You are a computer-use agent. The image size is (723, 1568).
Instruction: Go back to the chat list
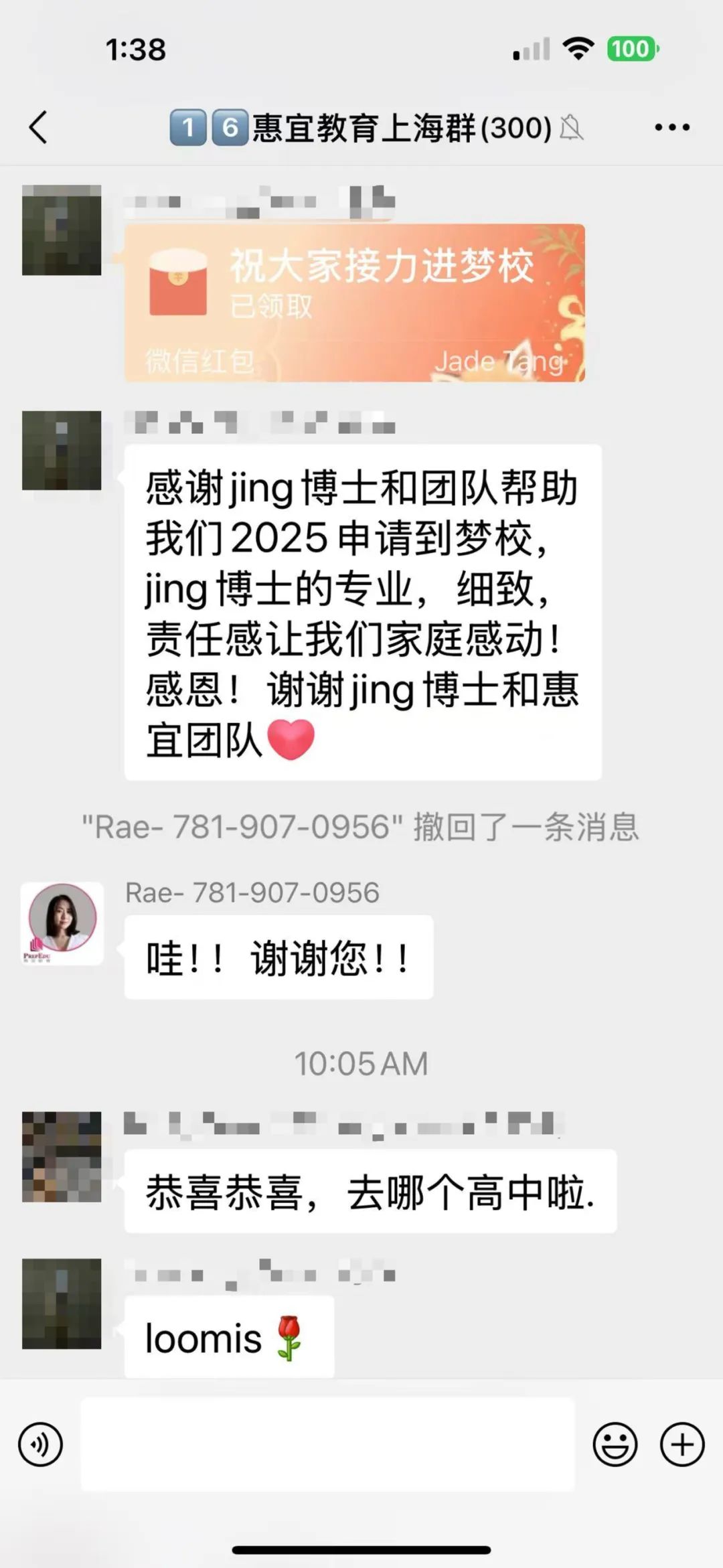click(38, 127)
